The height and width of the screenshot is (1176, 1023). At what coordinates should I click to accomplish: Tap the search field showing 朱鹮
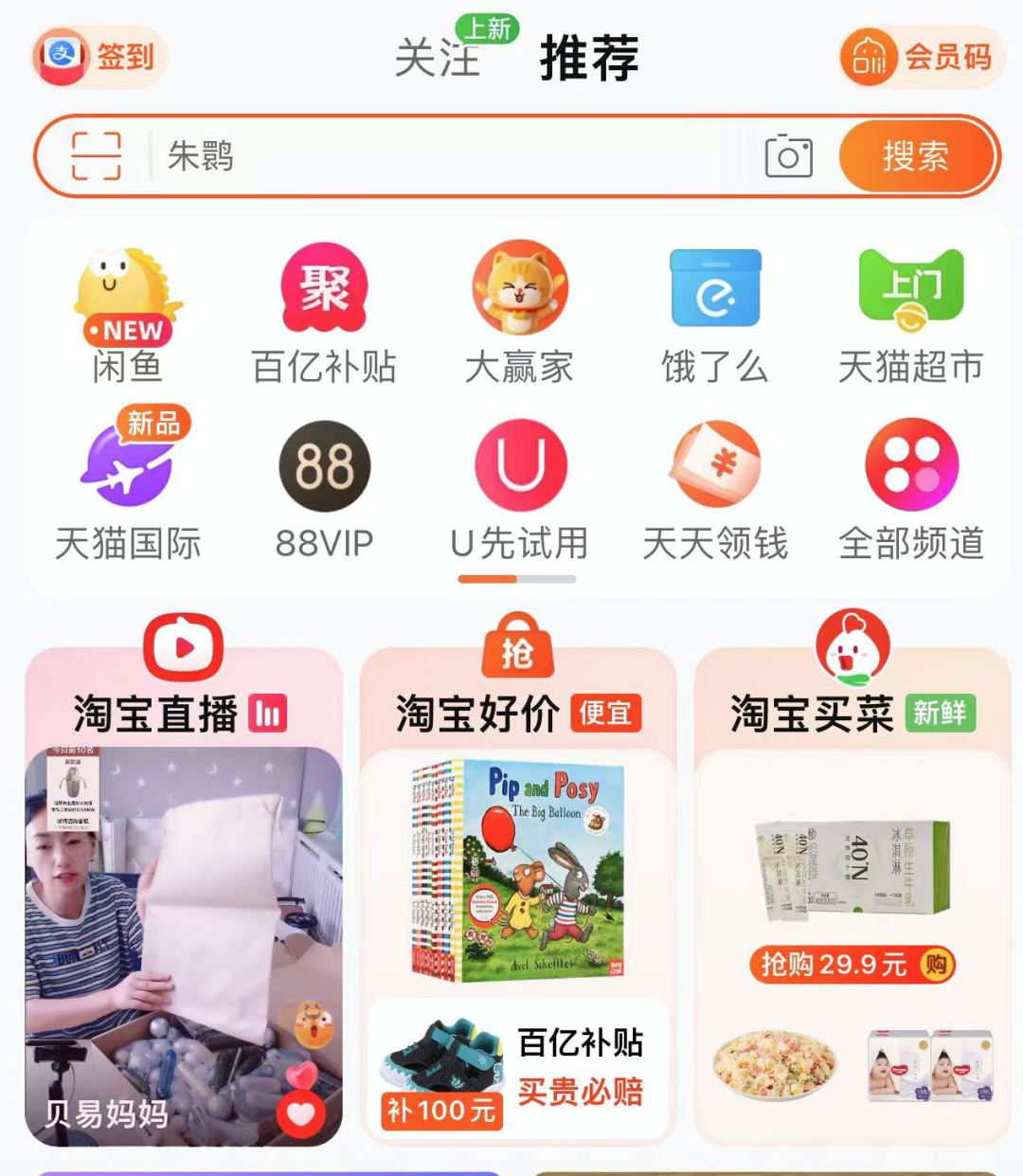pos(445,156)
